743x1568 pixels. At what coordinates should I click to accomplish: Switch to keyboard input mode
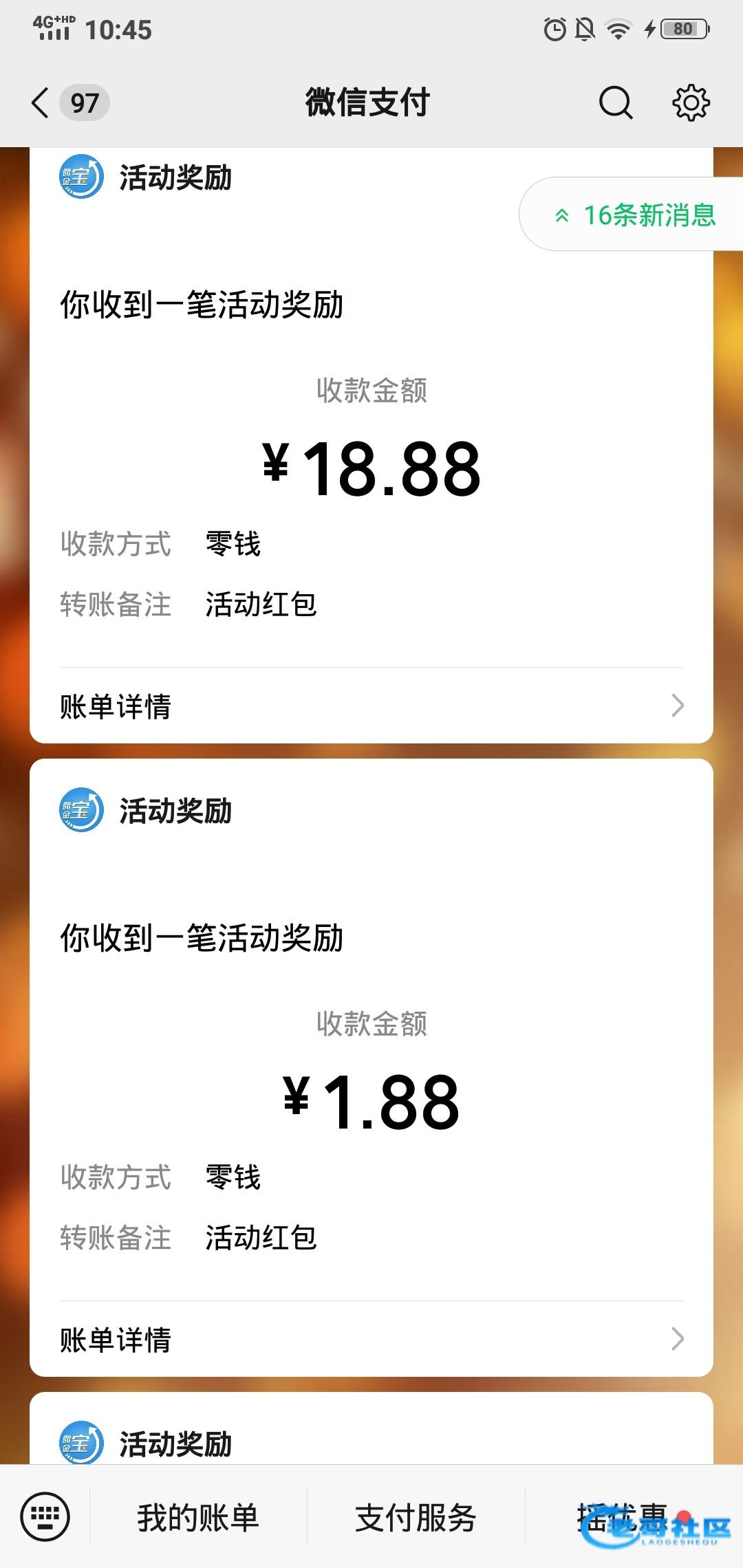click(x=45, y=1516)
